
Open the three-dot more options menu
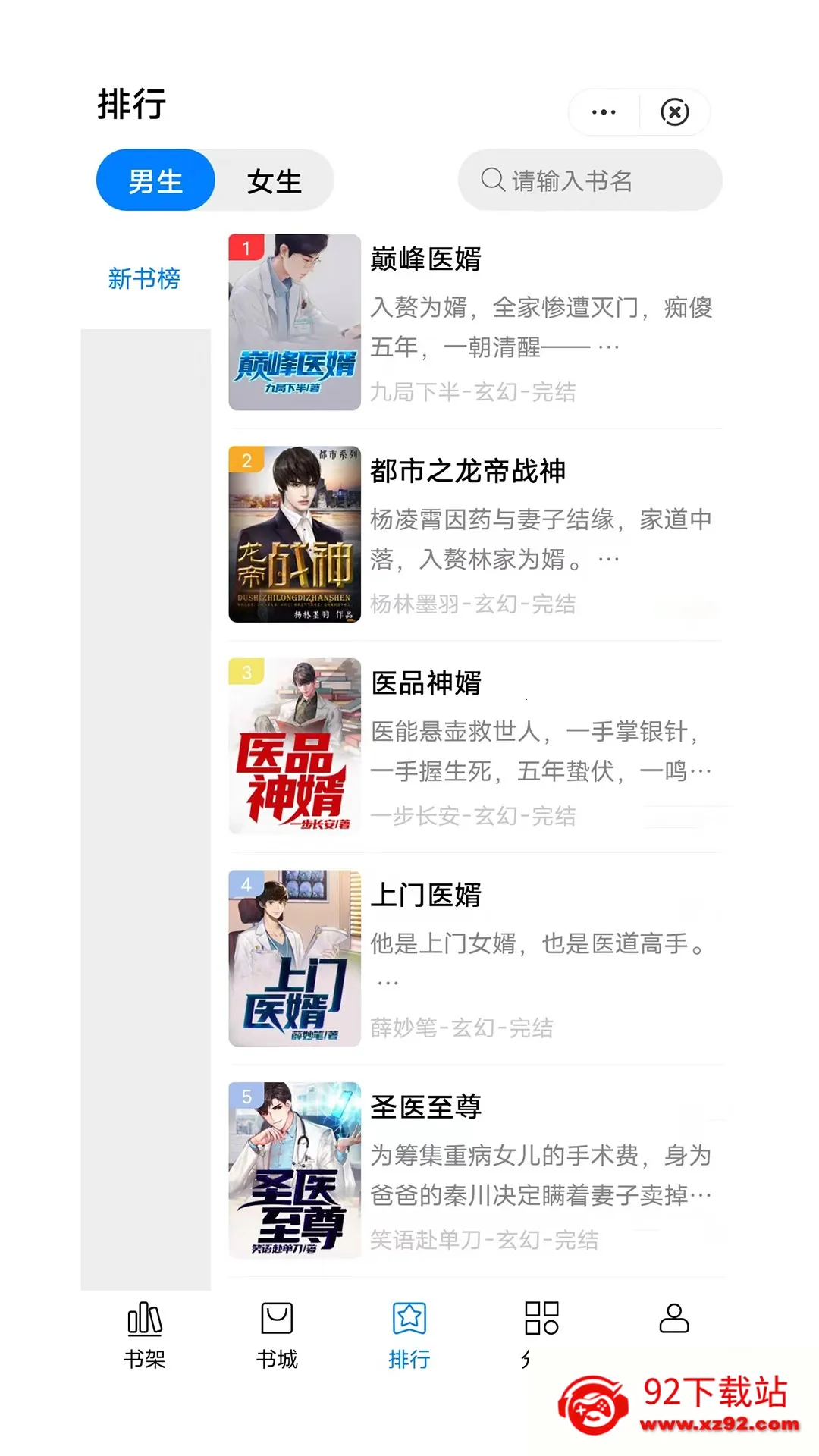(604, 112)
